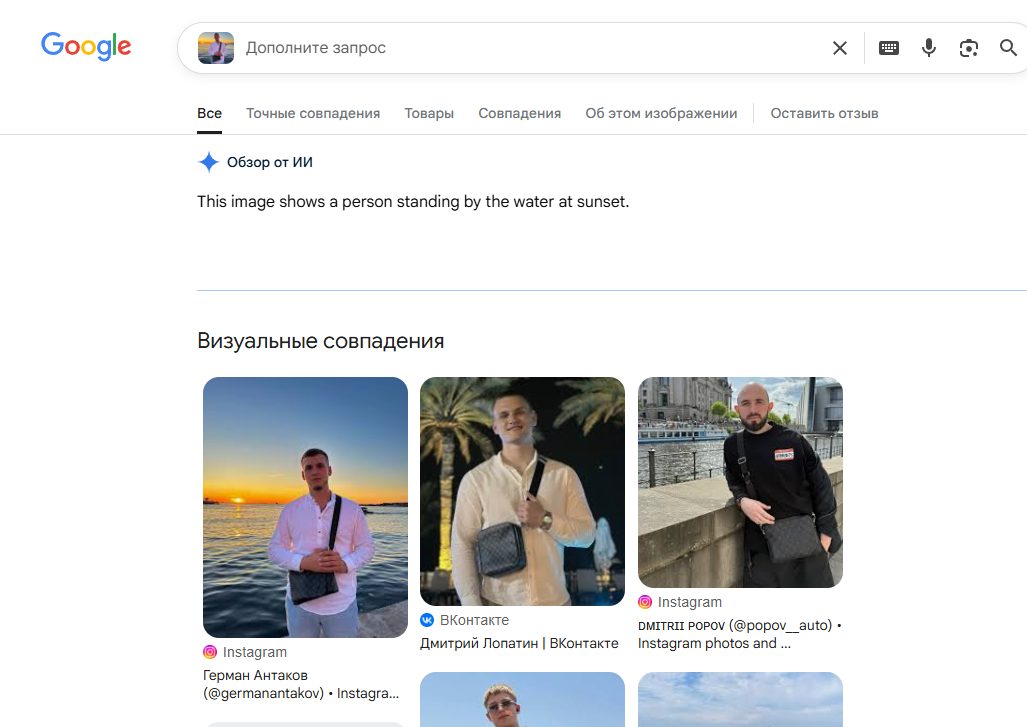Open image search via the camera icon
Viewport: 1027px width, 727px height.
(x=968, y=48)
